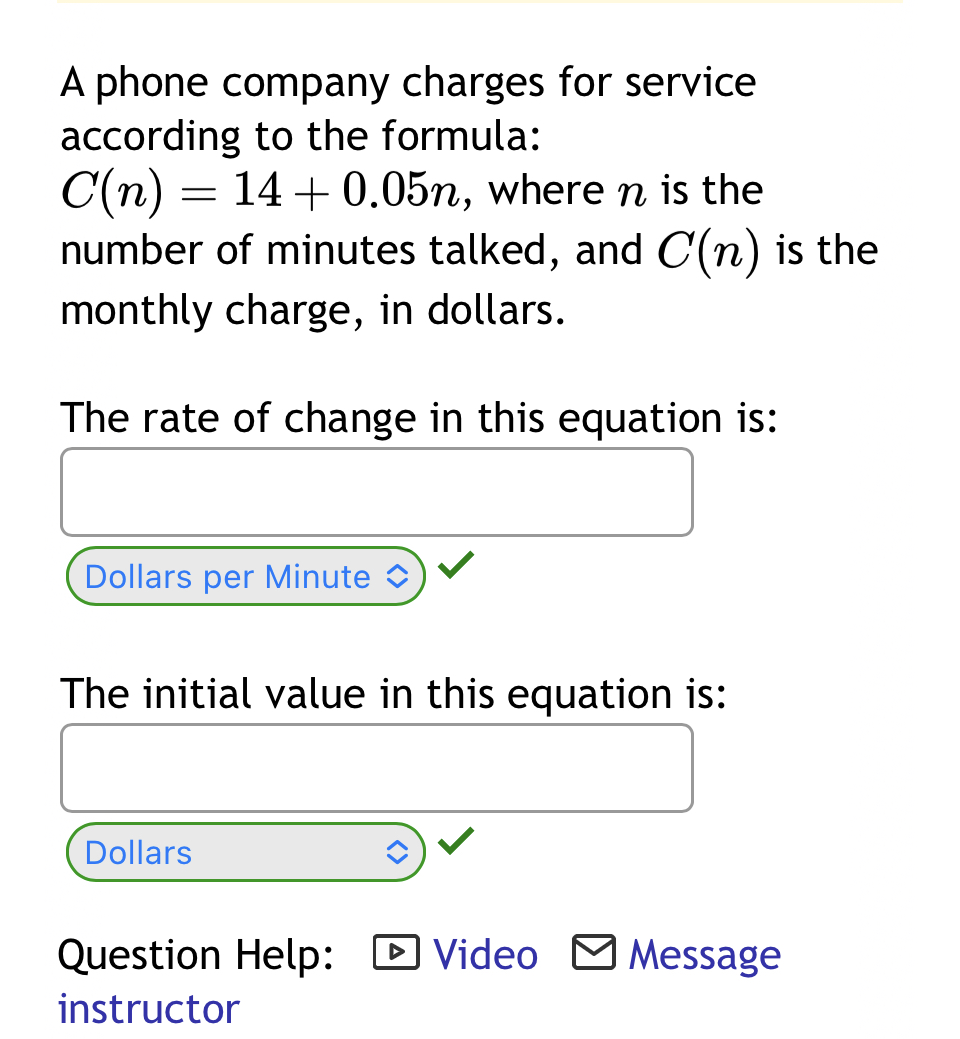This screenshot has width=960, height=1039.
Task: Click the play button inside the Video icon
Action: coord(396,953)
